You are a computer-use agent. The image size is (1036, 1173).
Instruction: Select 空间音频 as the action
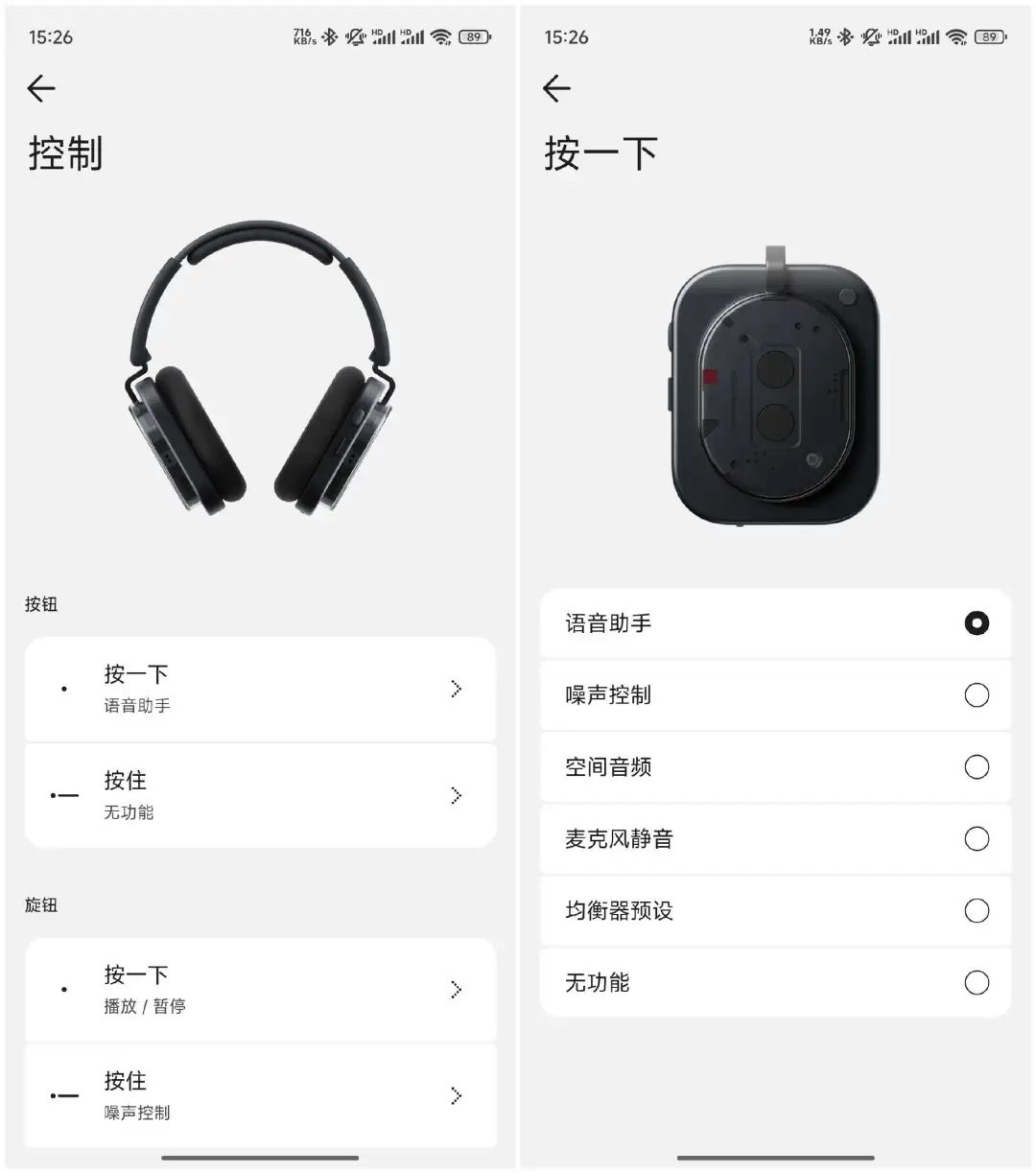pos(976,767)
